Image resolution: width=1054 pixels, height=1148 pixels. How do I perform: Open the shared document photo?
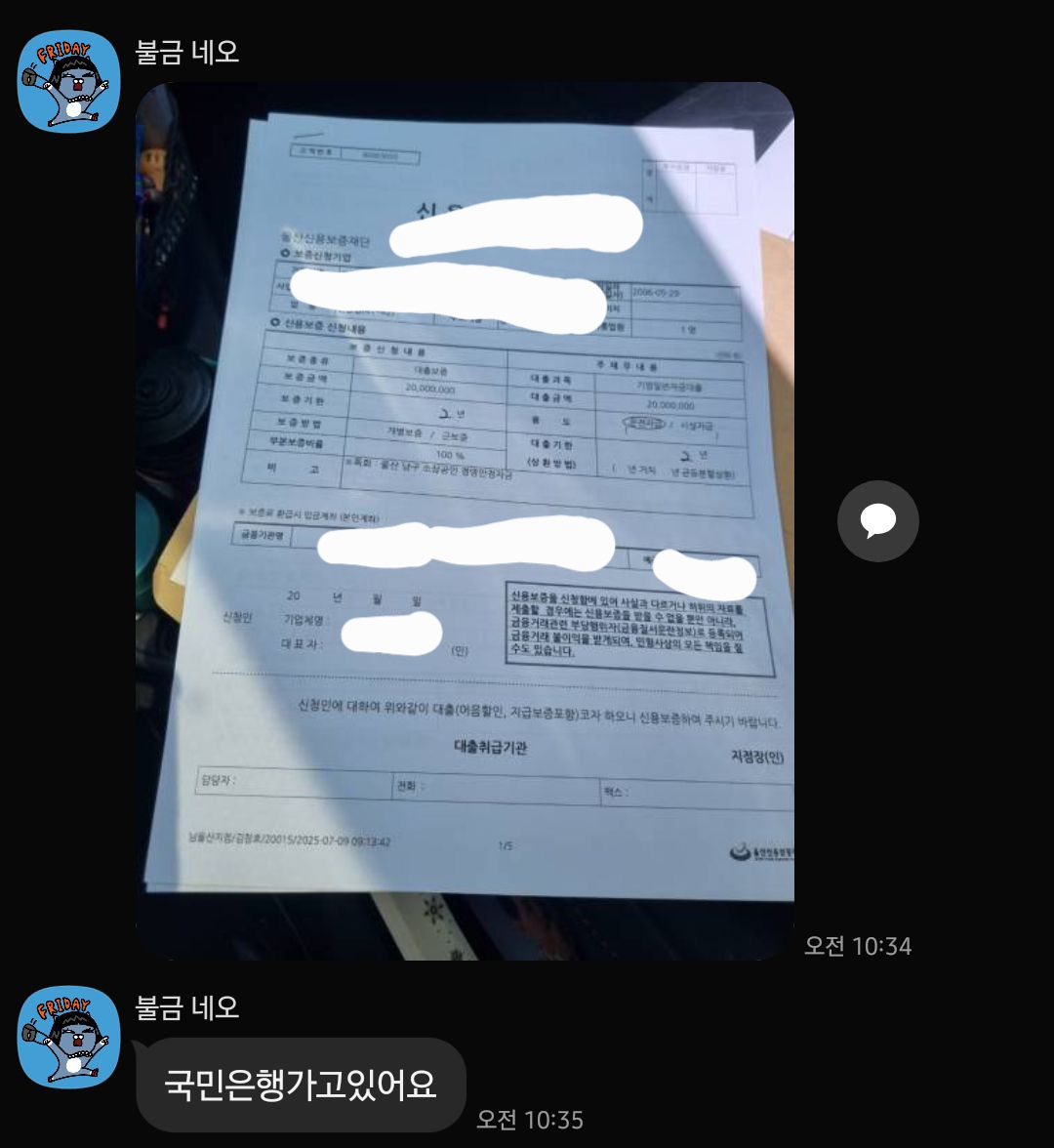(x=465, y=519)
